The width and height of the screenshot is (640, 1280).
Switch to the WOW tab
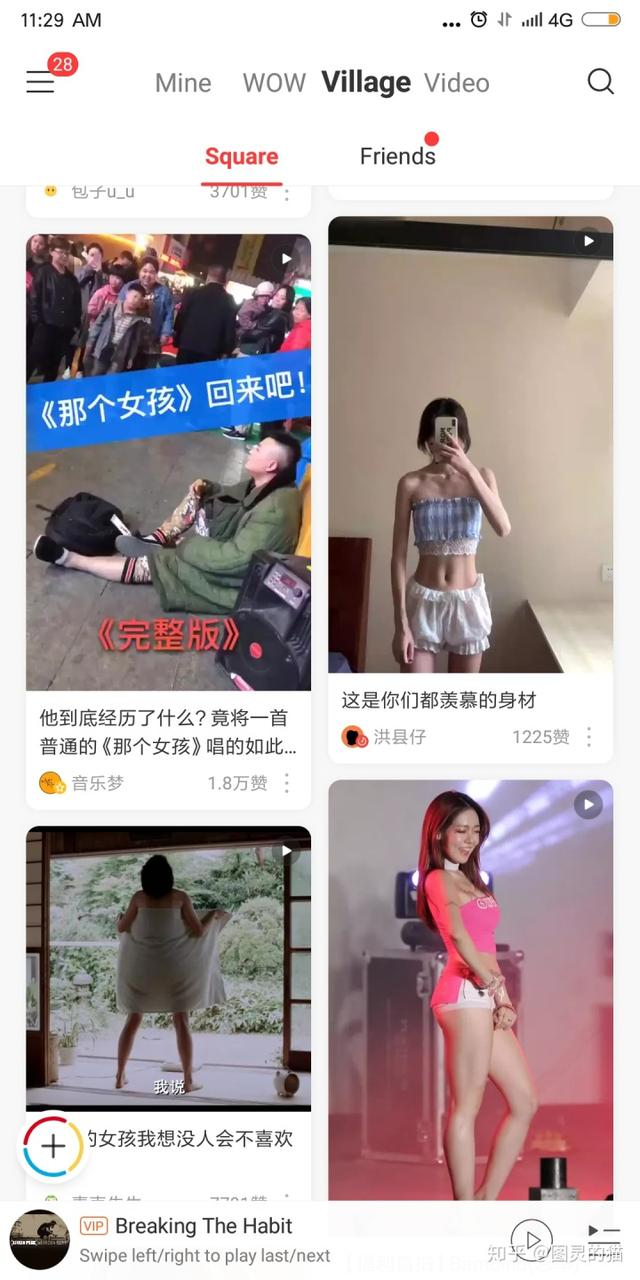(274, 83)
